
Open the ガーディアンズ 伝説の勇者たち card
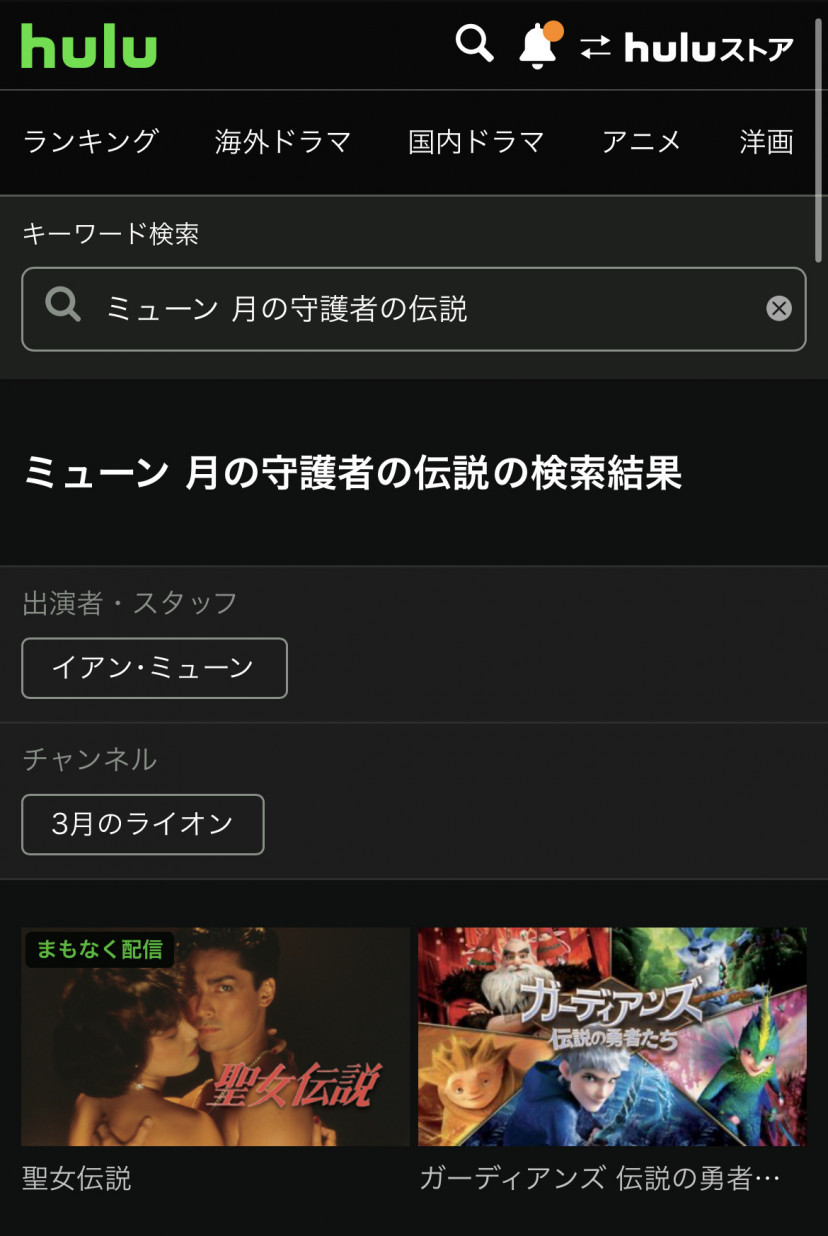pyautogui.click(x=612, y=1037)
